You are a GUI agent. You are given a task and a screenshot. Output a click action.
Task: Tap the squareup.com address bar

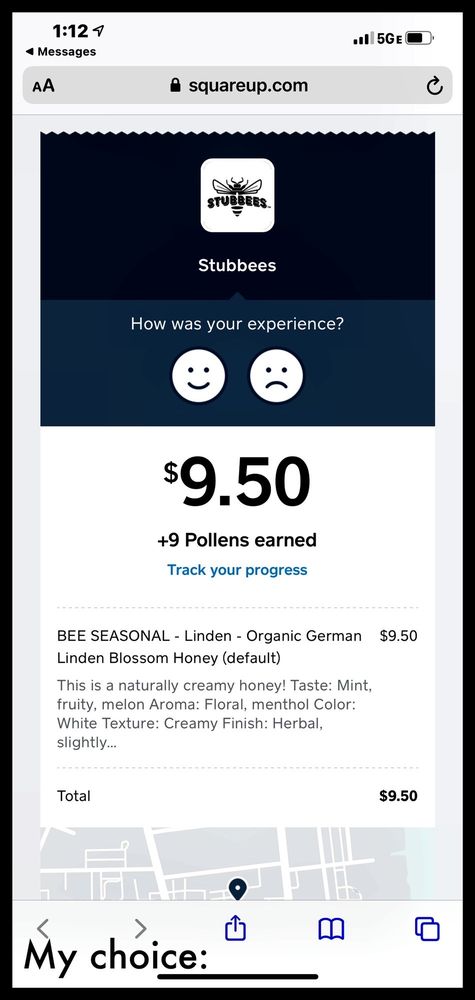(x=237, y=85)
